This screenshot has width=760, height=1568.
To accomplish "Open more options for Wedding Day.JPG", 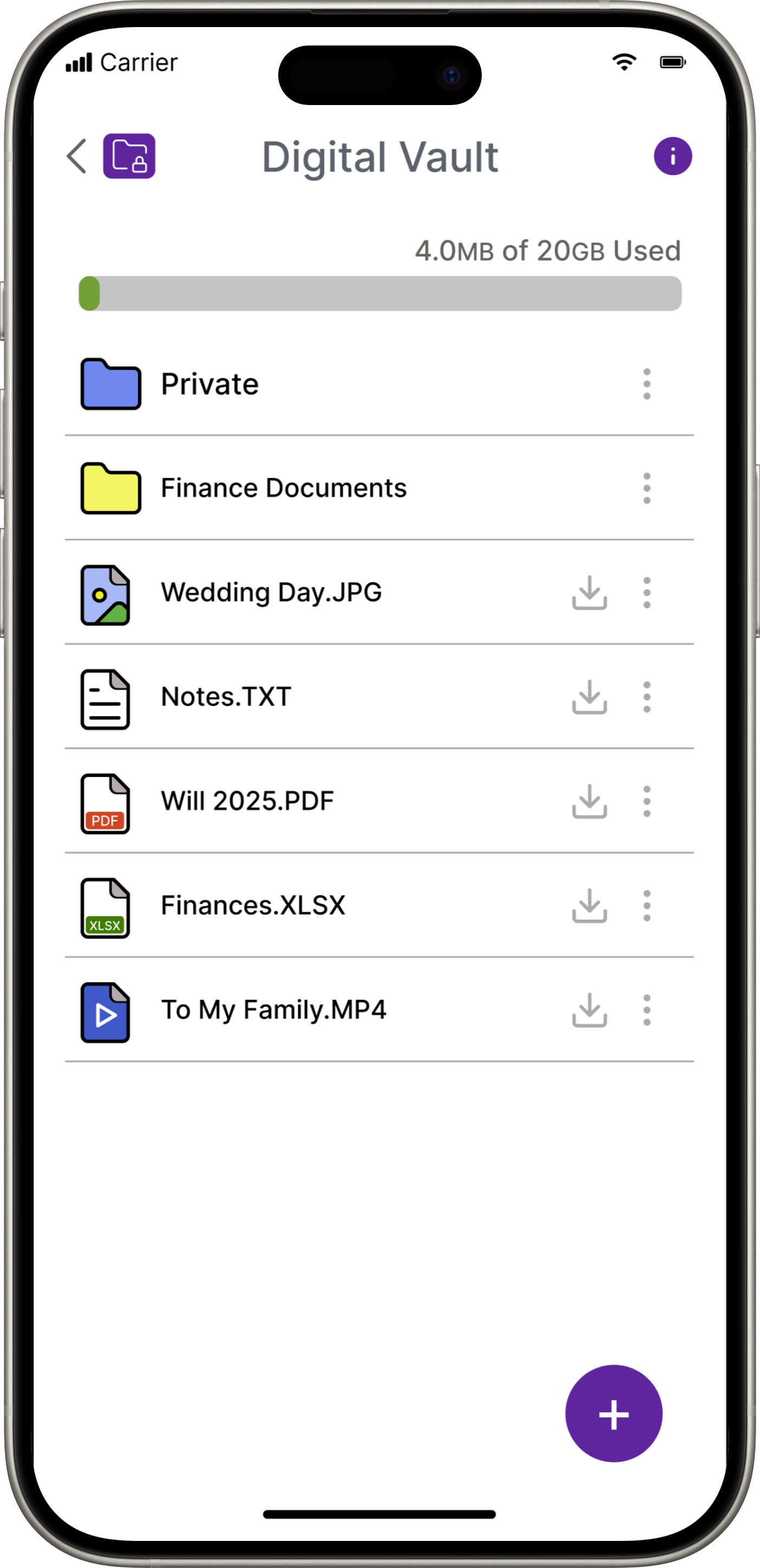I will point(646,593).
